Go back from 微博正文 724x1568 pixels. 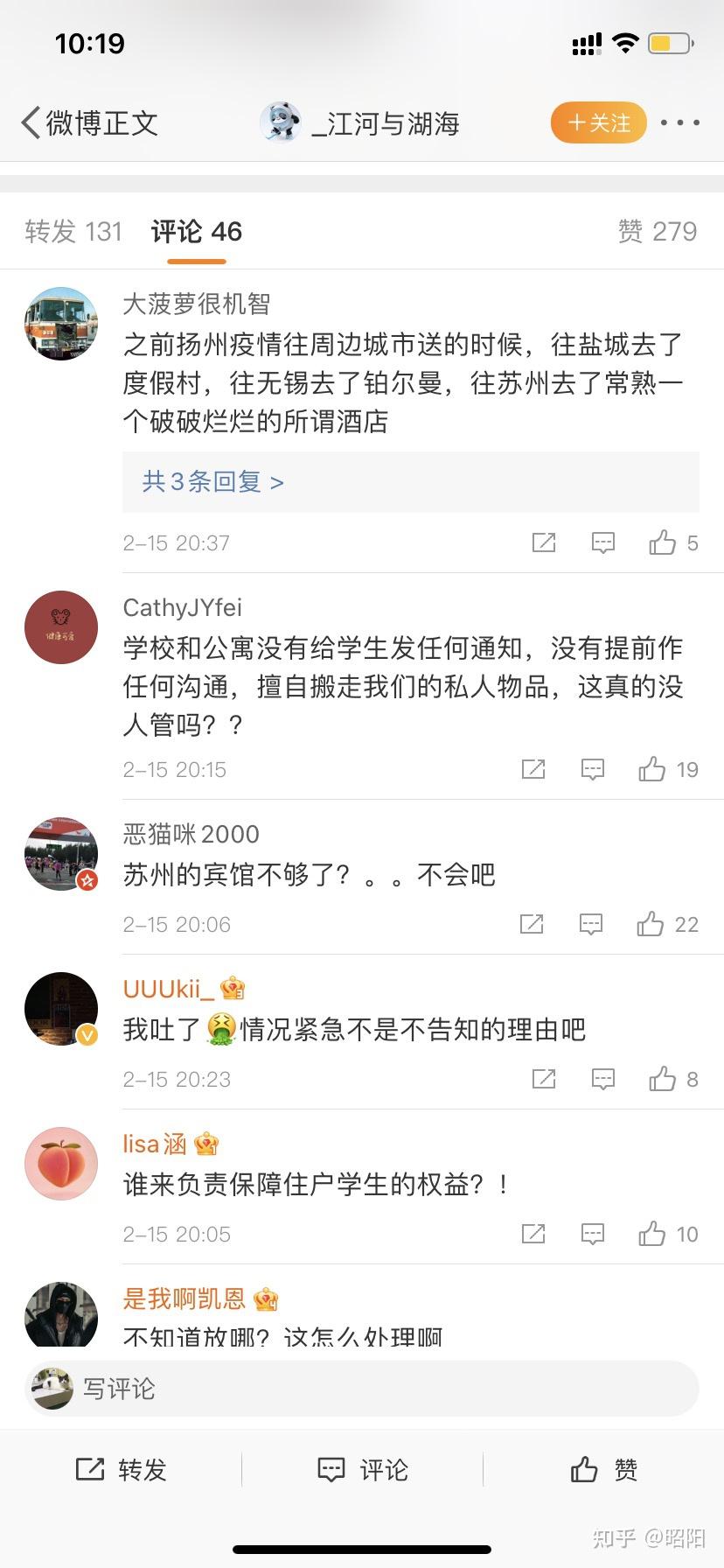pos(31,123)
